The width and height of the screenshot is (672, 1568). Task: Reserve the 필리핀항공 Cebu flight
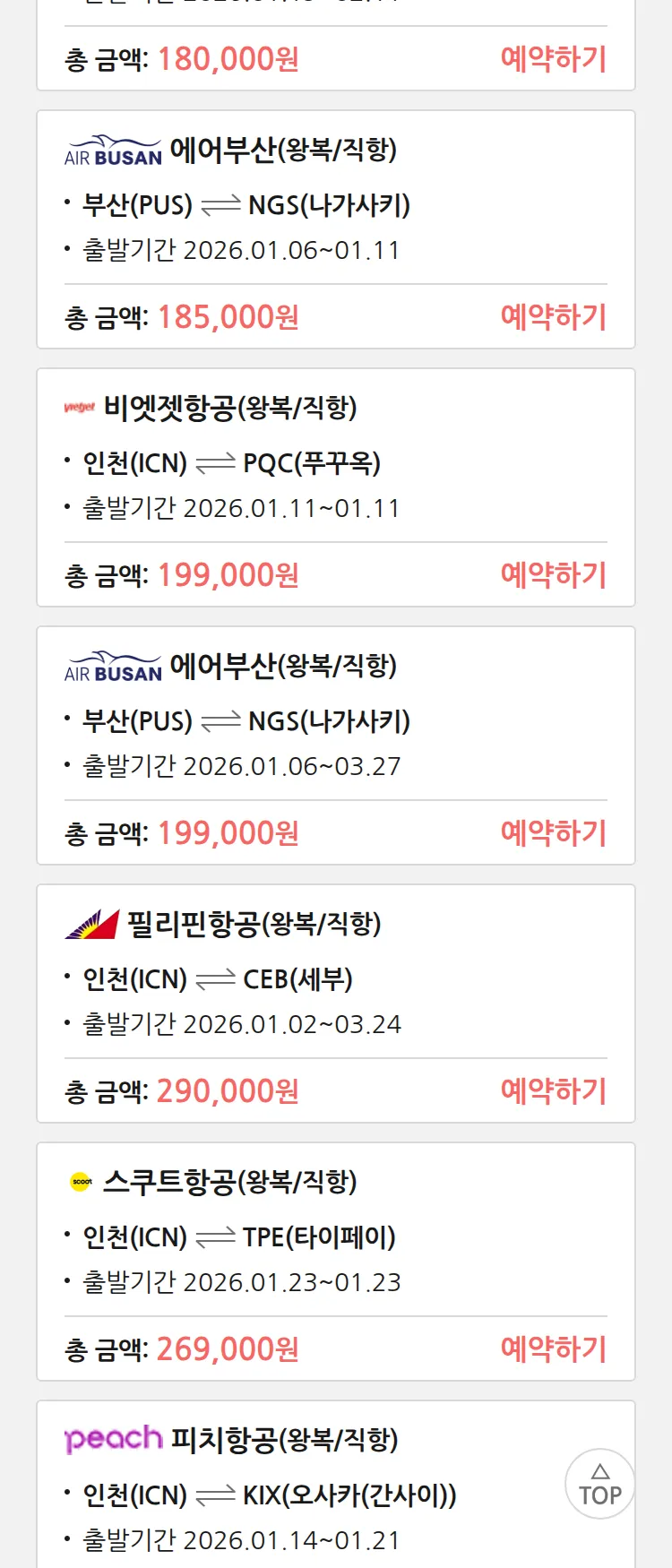553,1091
